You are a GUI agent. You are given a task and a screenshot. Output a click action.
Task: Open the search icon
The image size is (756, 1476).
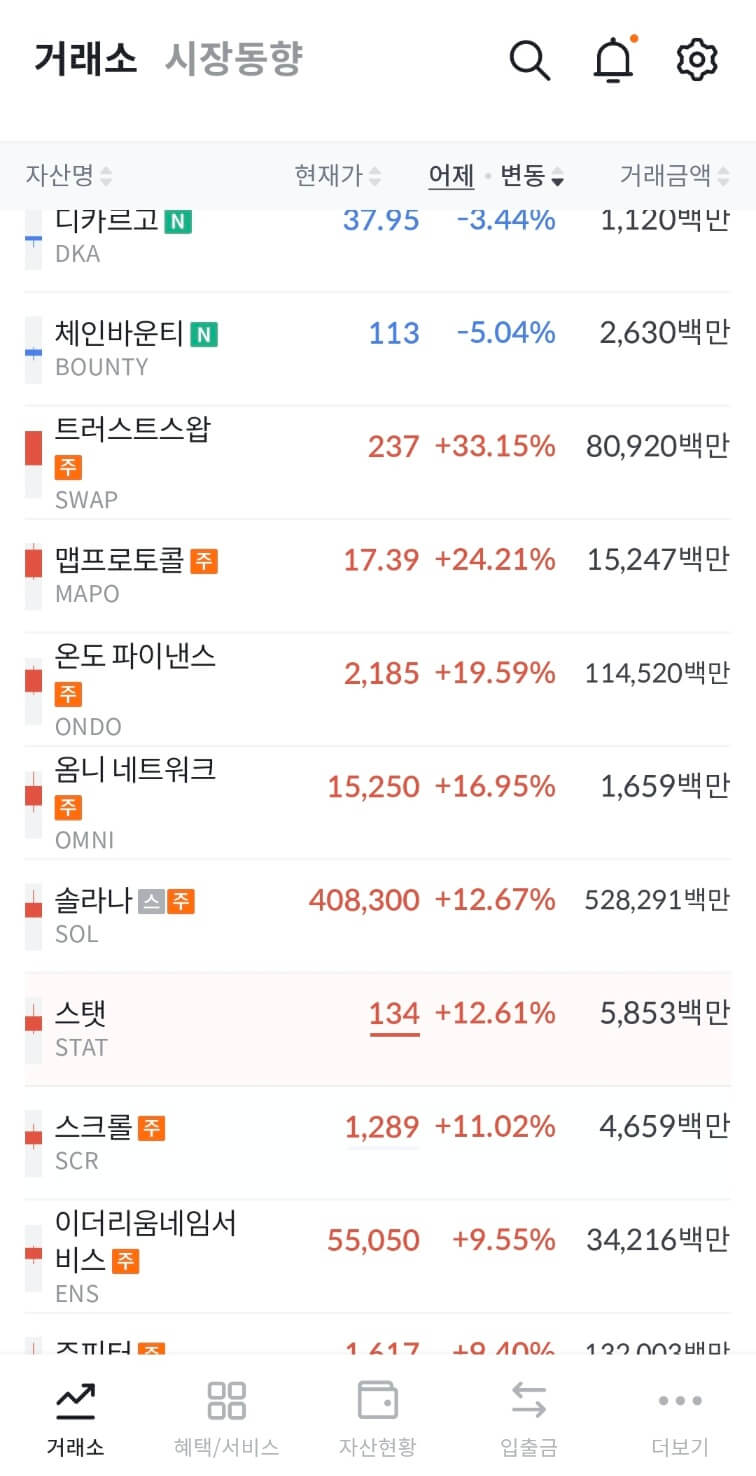click(530, 60)
